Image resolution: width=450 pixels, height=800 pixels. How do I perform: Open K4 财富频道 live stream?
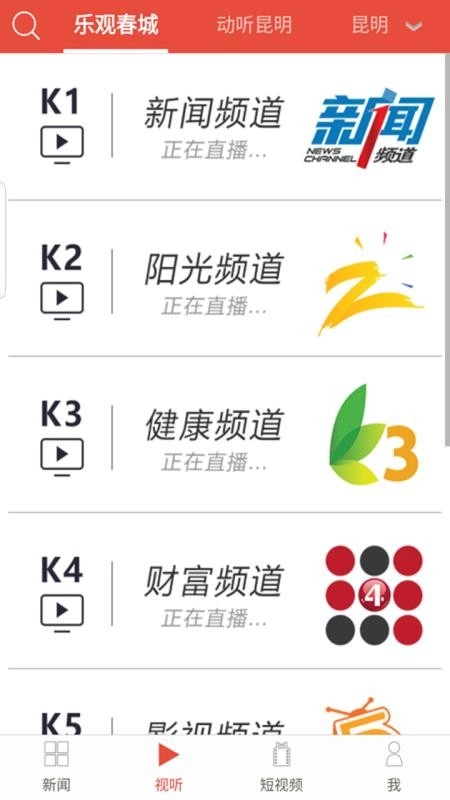(x=225, y=591)
